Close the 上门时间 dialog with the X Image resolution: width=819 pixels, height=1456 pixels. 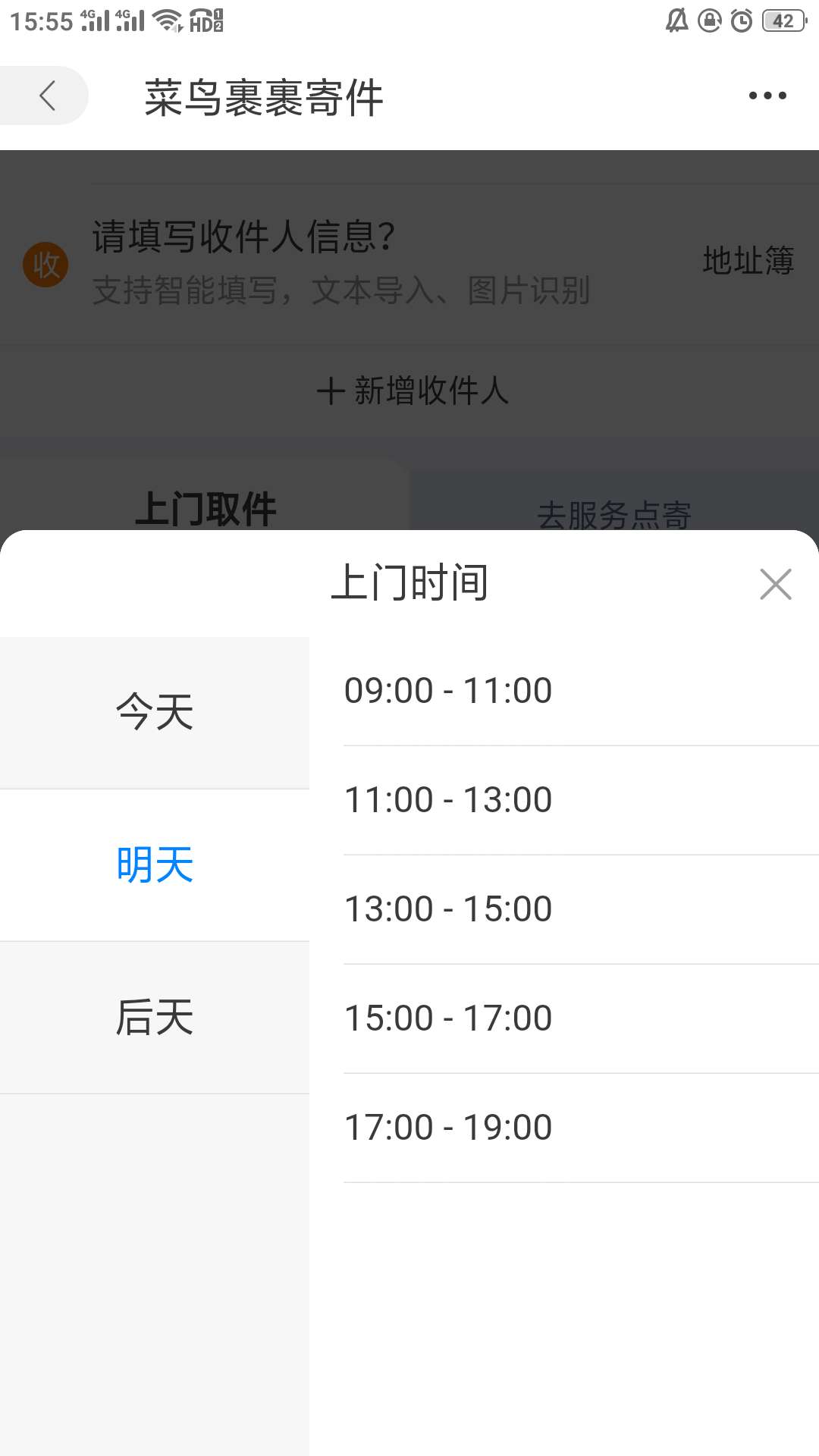[775, 584]
